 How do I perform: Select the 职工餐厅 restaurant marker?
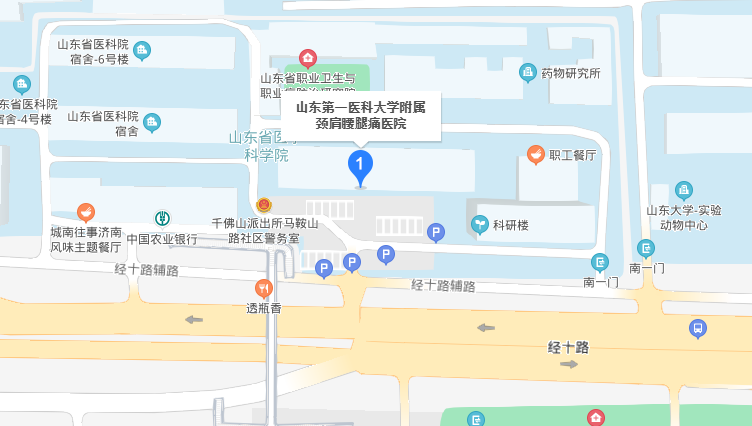coord(537,154)
